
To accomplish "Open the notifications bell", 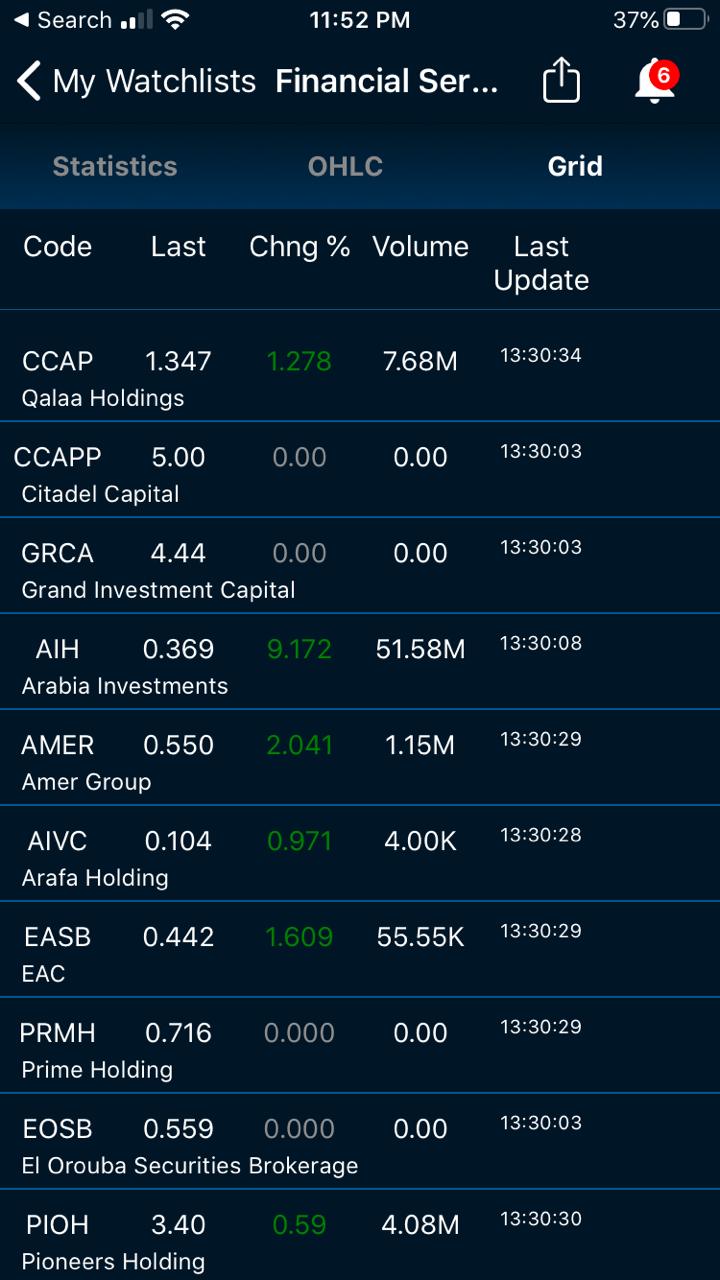I will click(x=655, y=81).
